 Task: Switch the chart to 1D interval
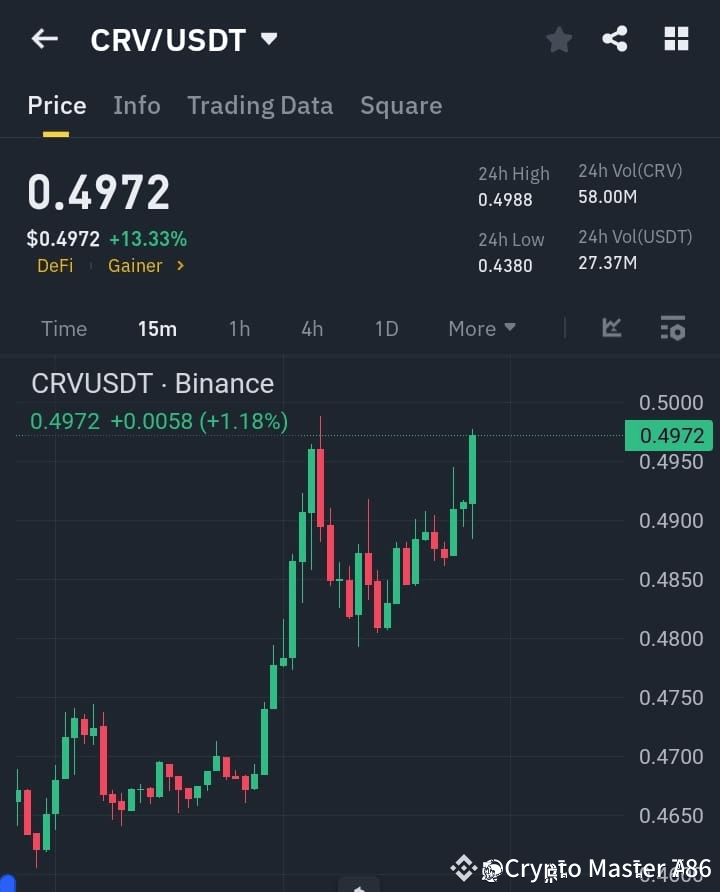386,328
